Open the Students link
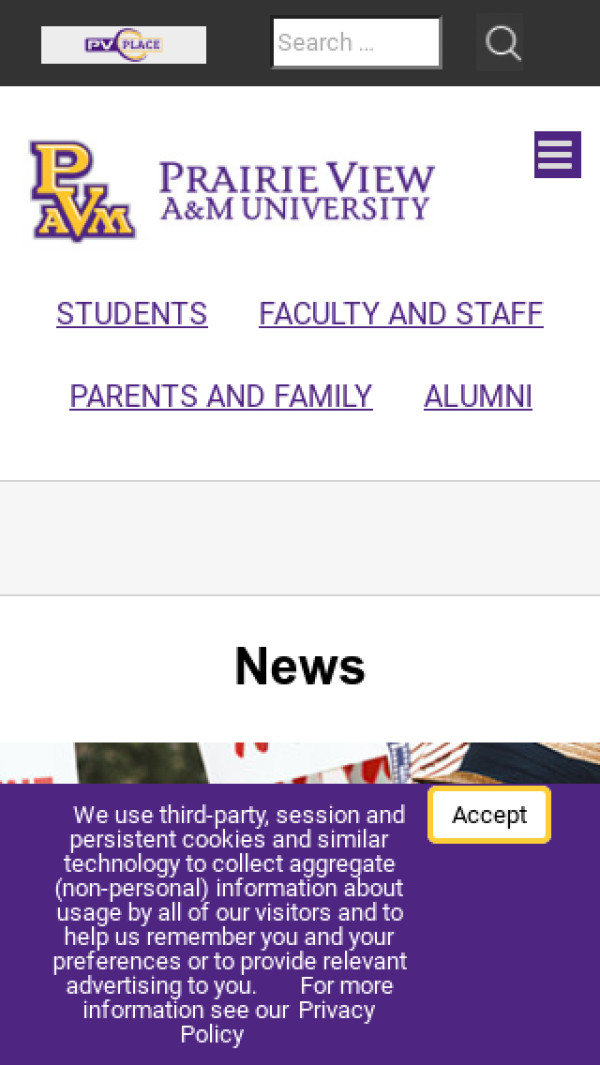Image resolution: width=600 pixels, height=1065 pixels. 132,314
